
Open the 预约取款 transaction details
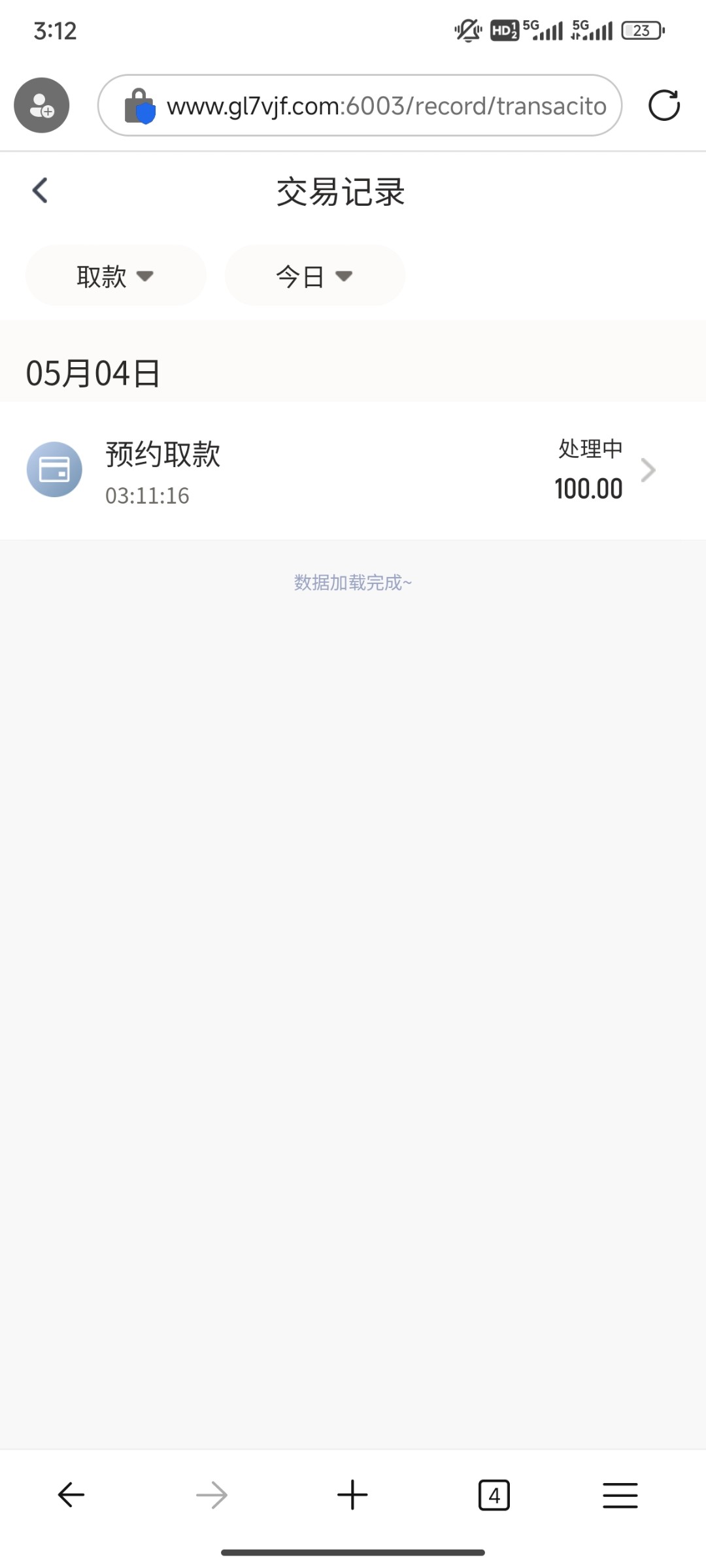click(x=353, y=470)
